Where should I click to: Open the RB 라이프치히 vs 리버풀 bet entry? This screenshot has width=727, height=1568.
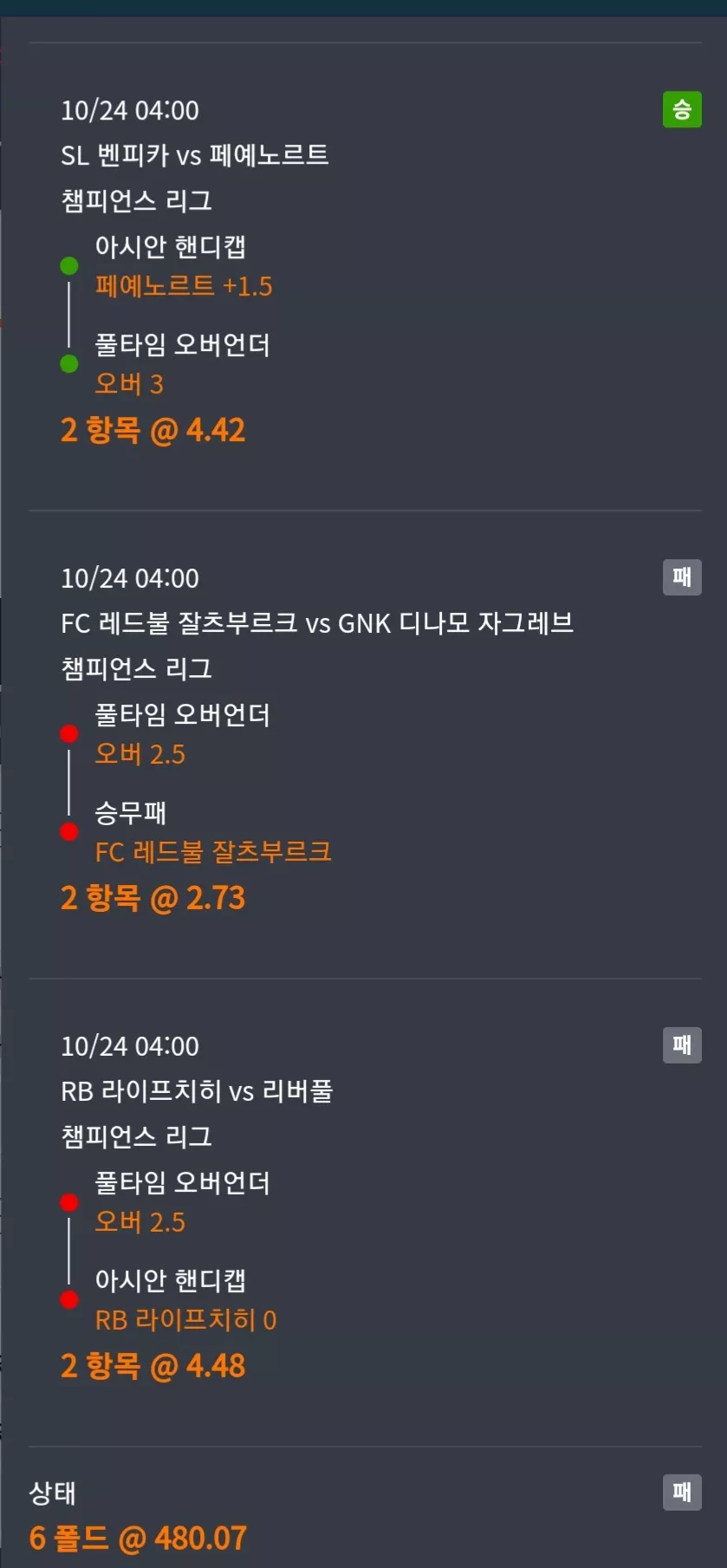click(x=197, y=1091)
